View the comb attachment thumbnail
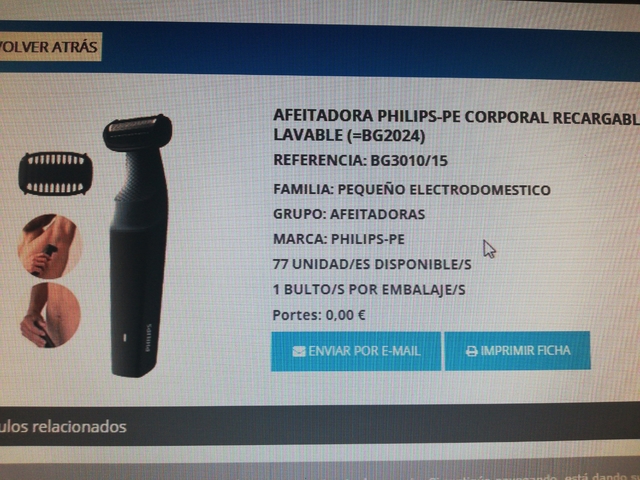 (x=54, y=174)
